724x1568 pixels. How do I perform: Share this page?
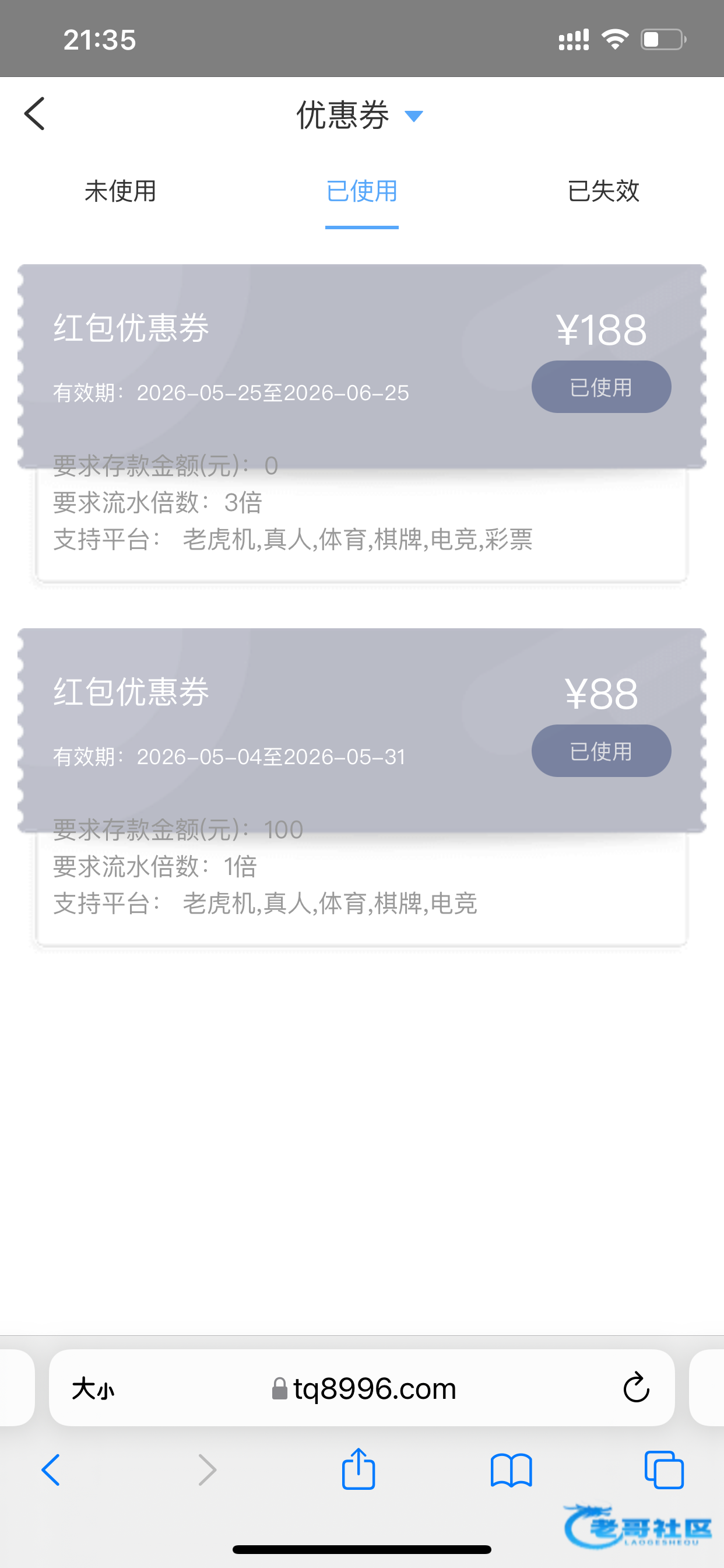pyautogui.click(x=359, y=1469)
